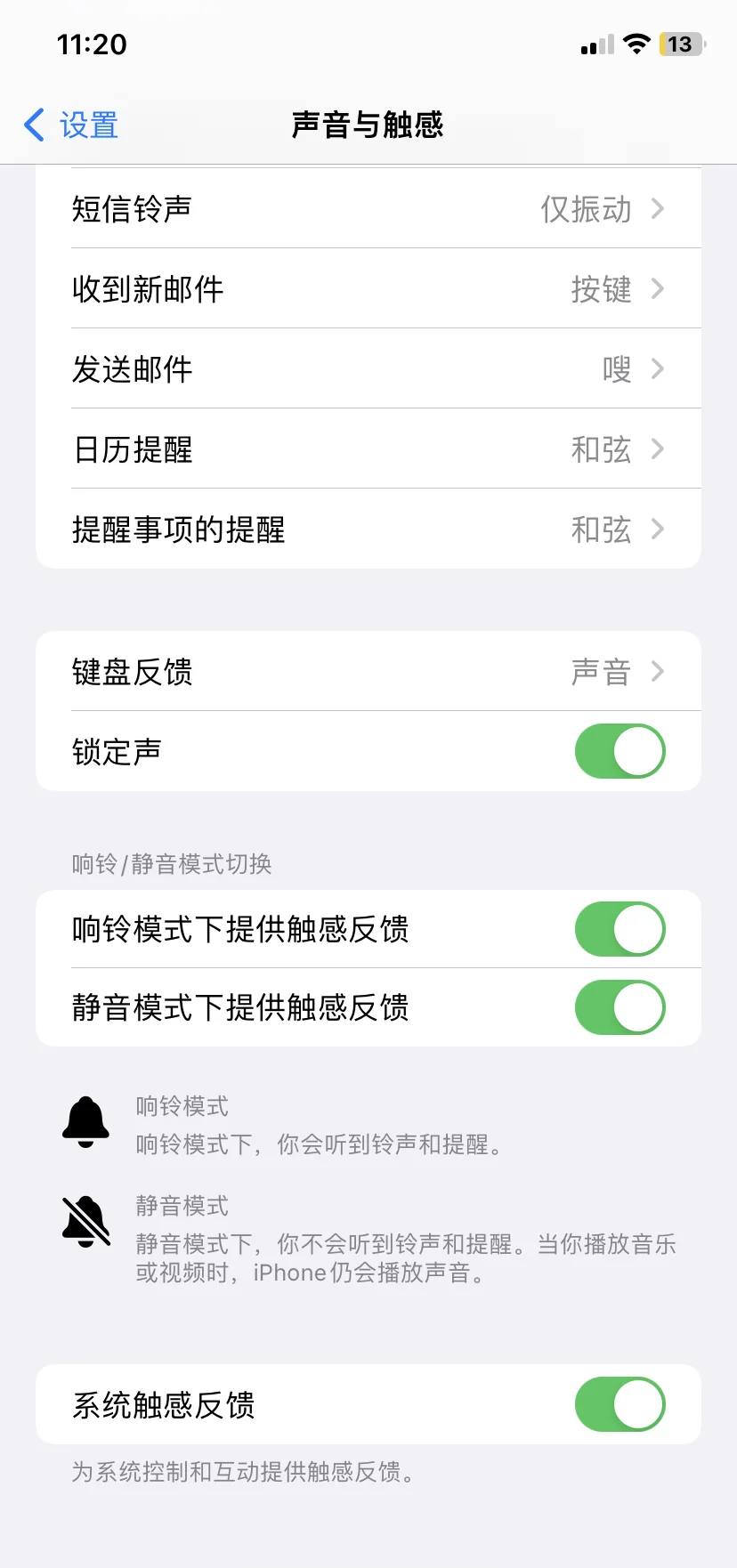Tap the 声音与触感 page title
This screenshot has width=737, height=1568.
368,125
